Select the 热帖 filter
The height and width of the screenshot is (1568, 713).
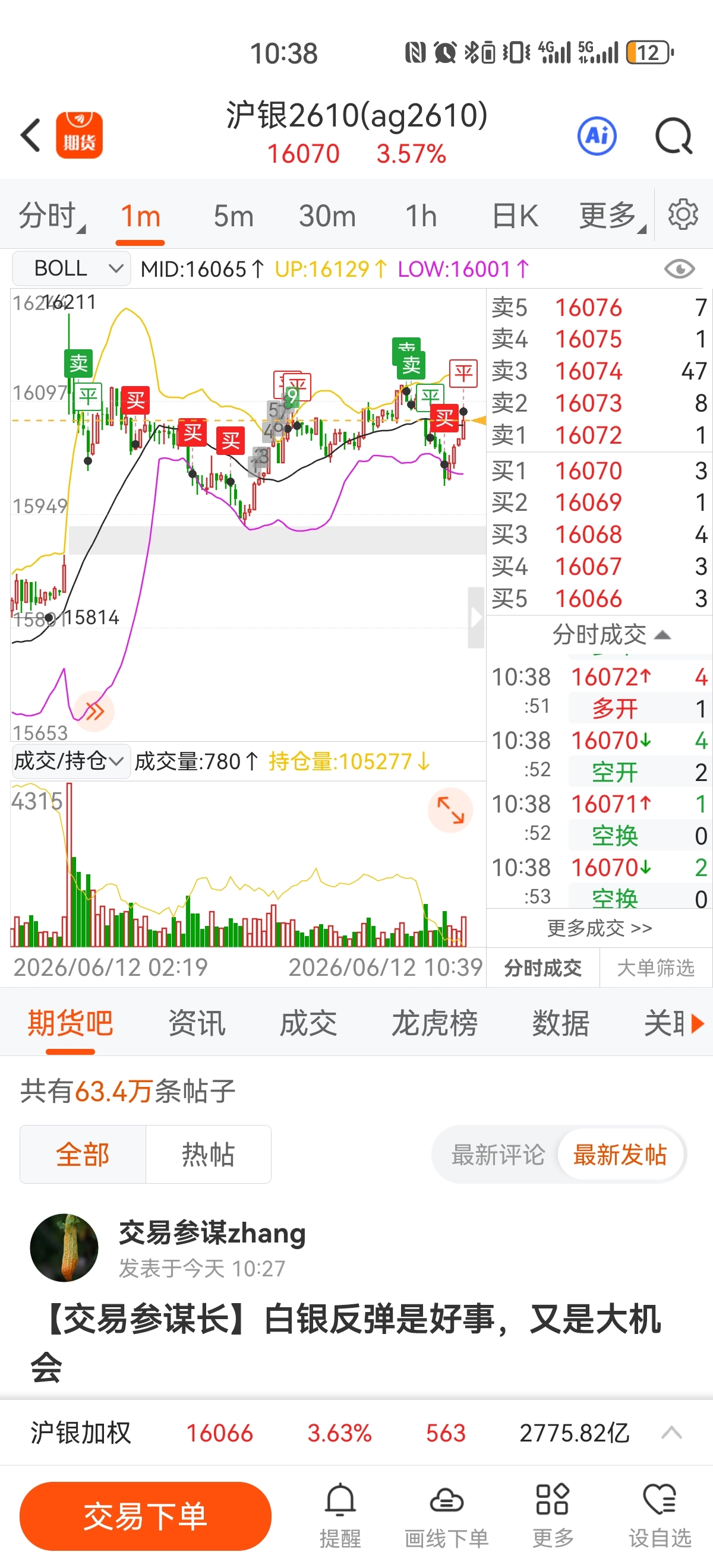pyautogui.click(x=208, y=1154)
